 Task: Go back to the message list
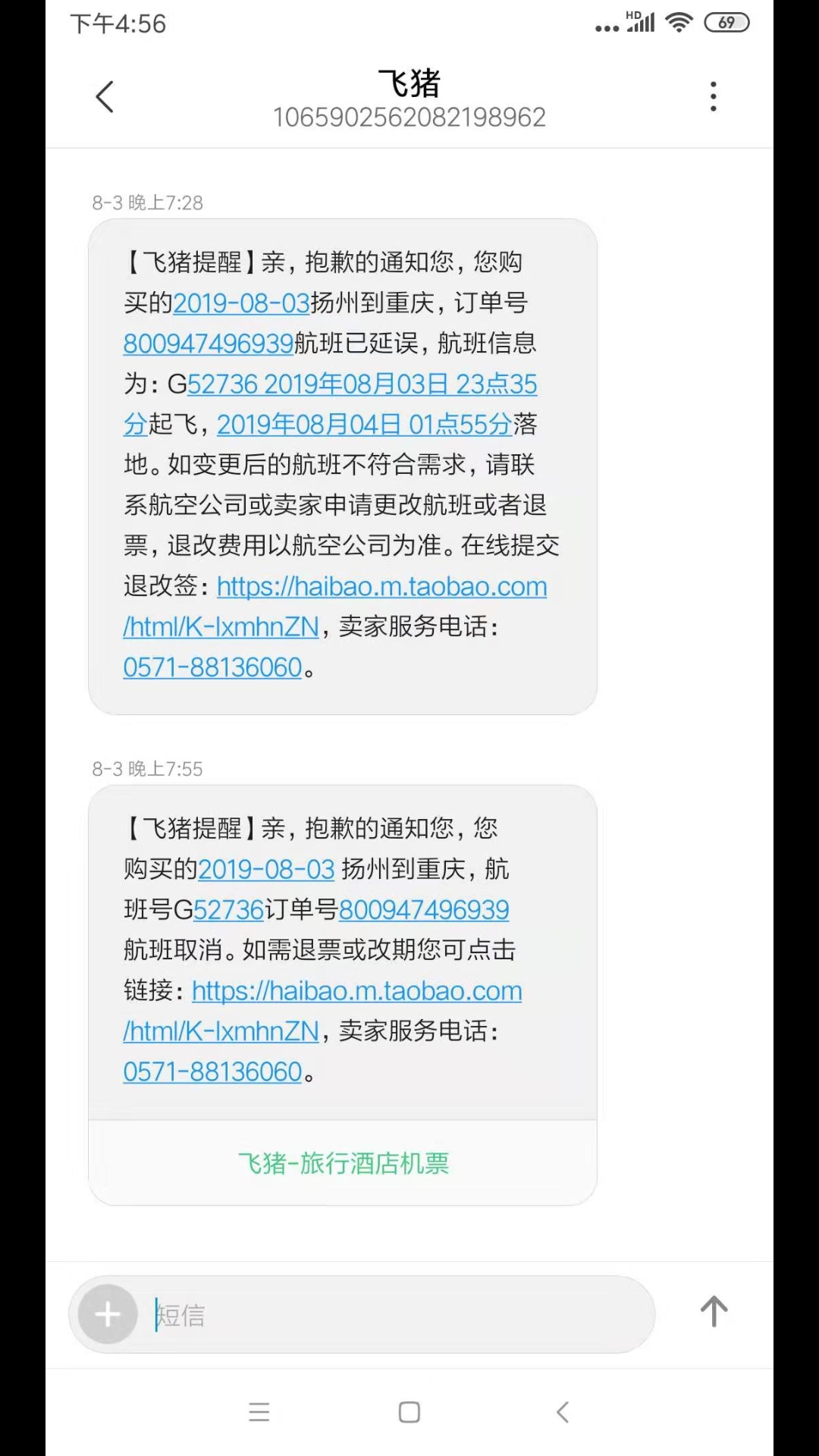105,97
